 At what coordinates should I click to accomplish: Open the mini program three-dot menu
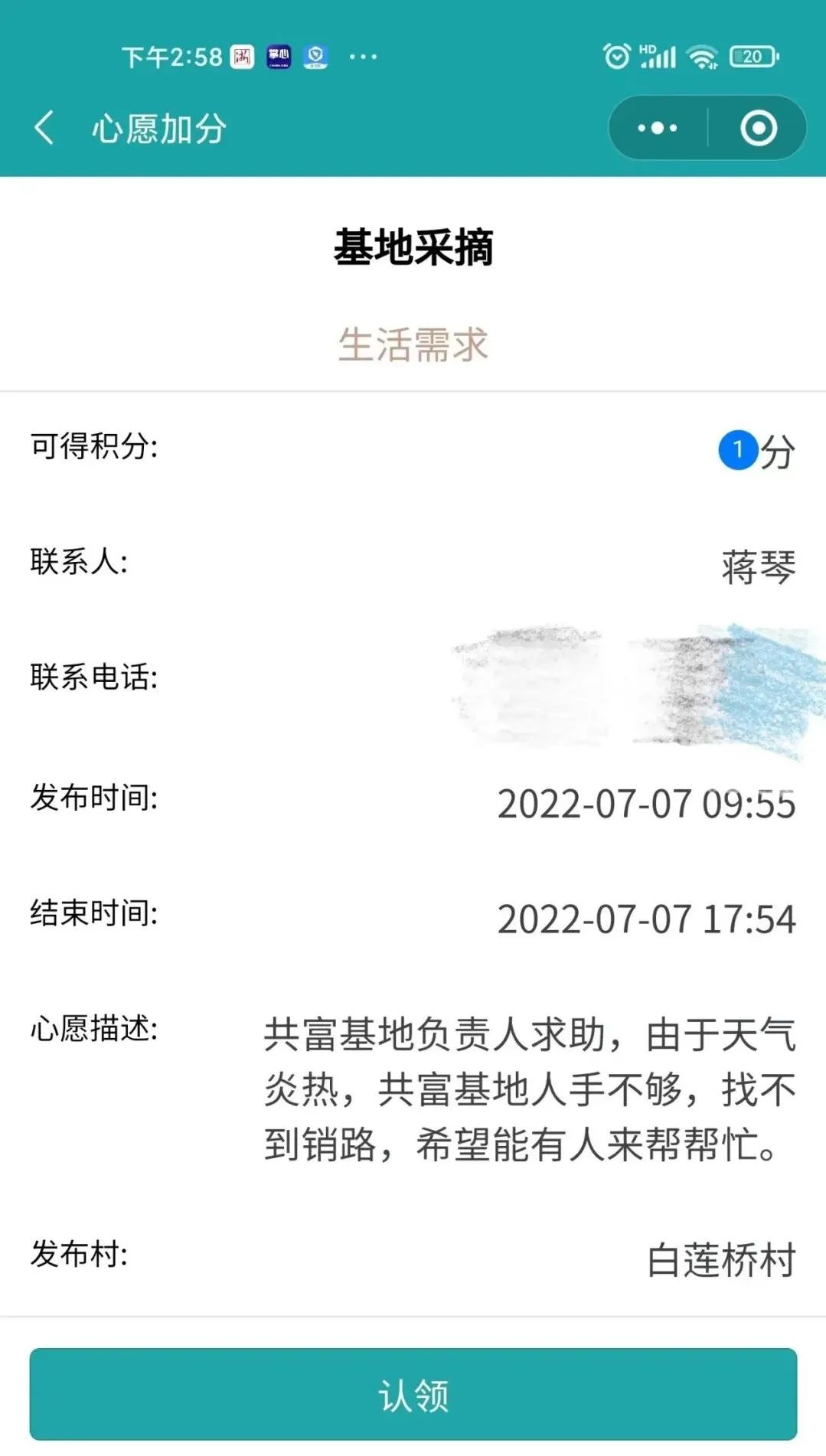point(658,128)
